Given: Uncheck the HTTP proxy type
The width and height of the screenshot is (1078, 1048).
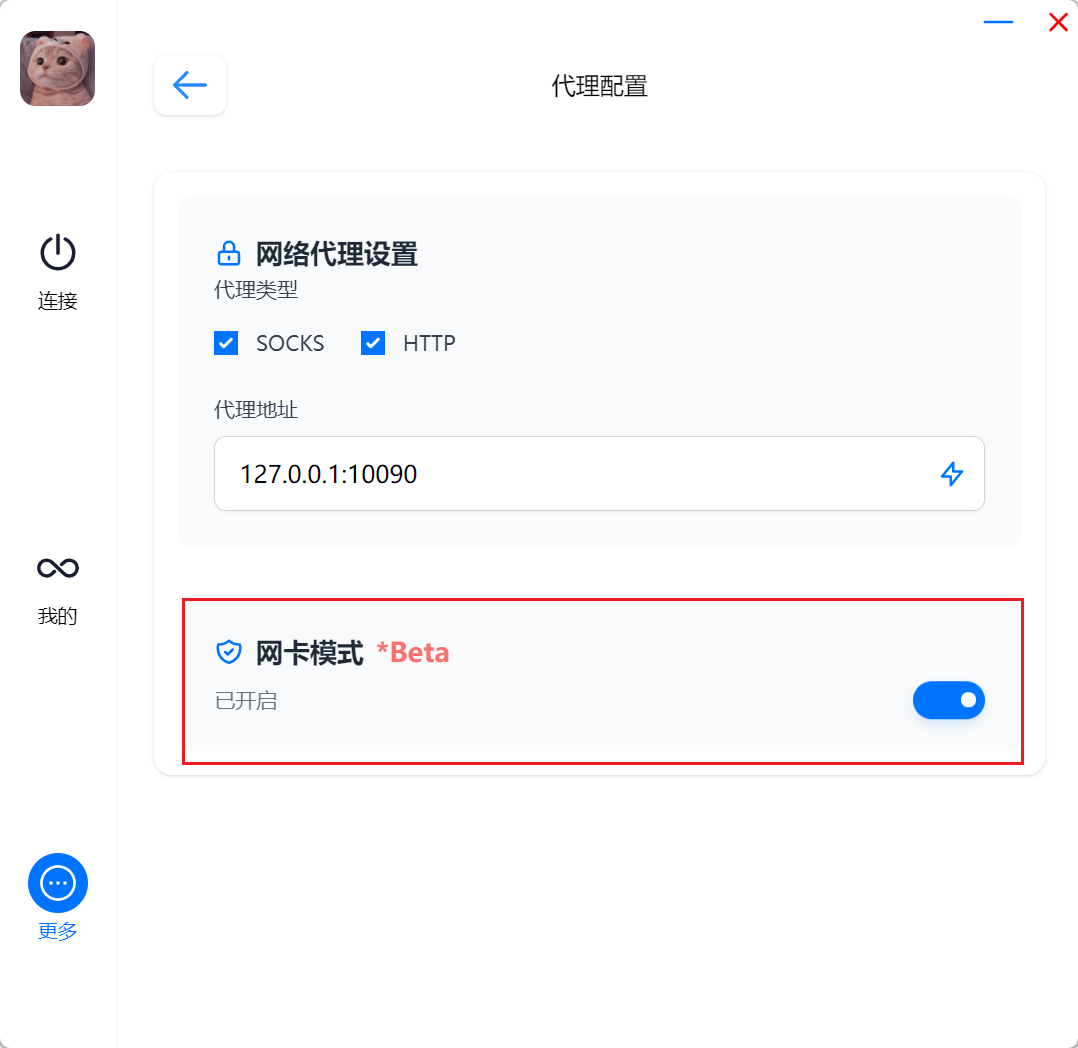Looking at the screenshot, I should 373,343.
